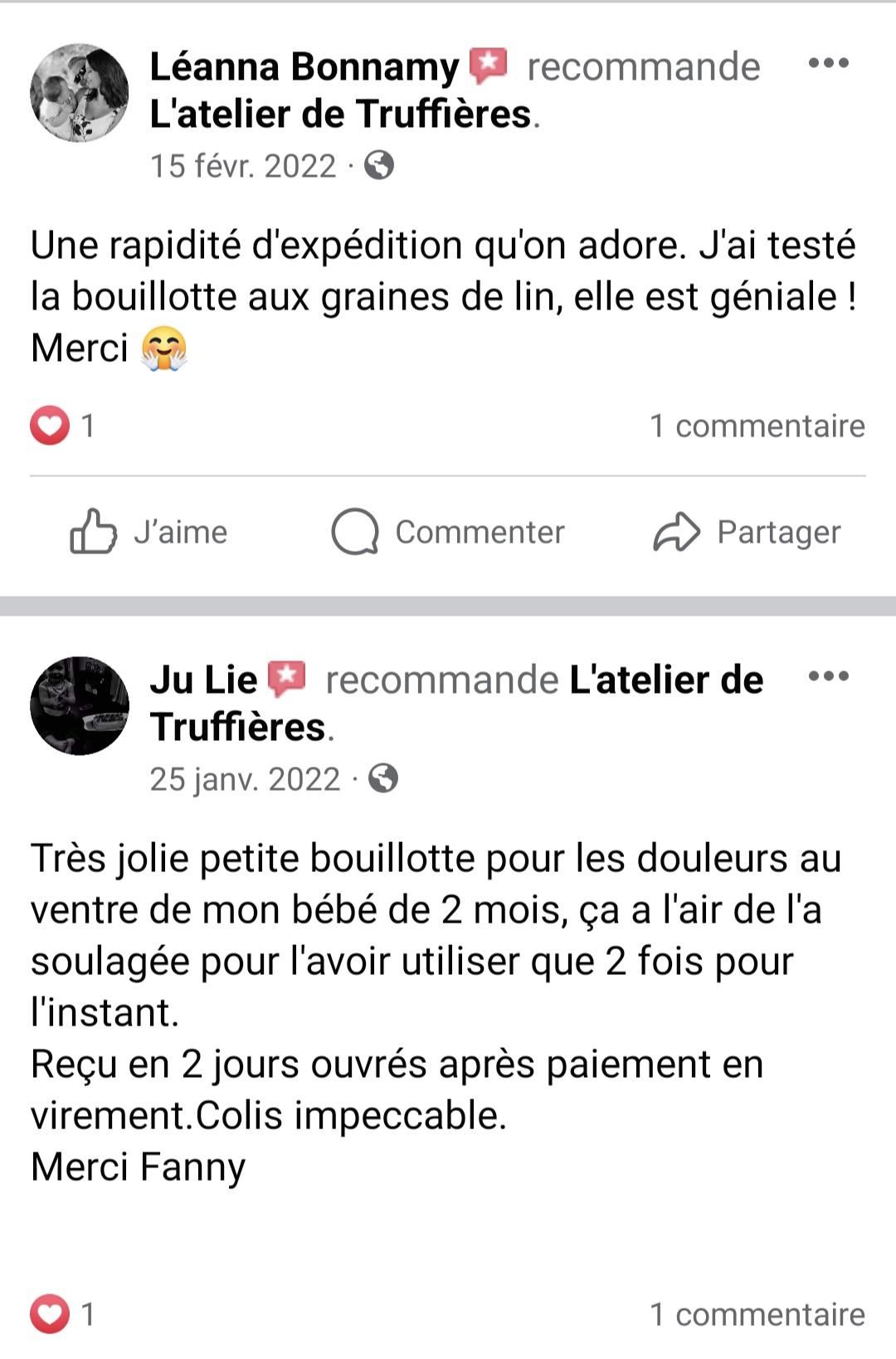Like Léanna Bonnamy's recommendation with J'aime

(x=149, y=532)
